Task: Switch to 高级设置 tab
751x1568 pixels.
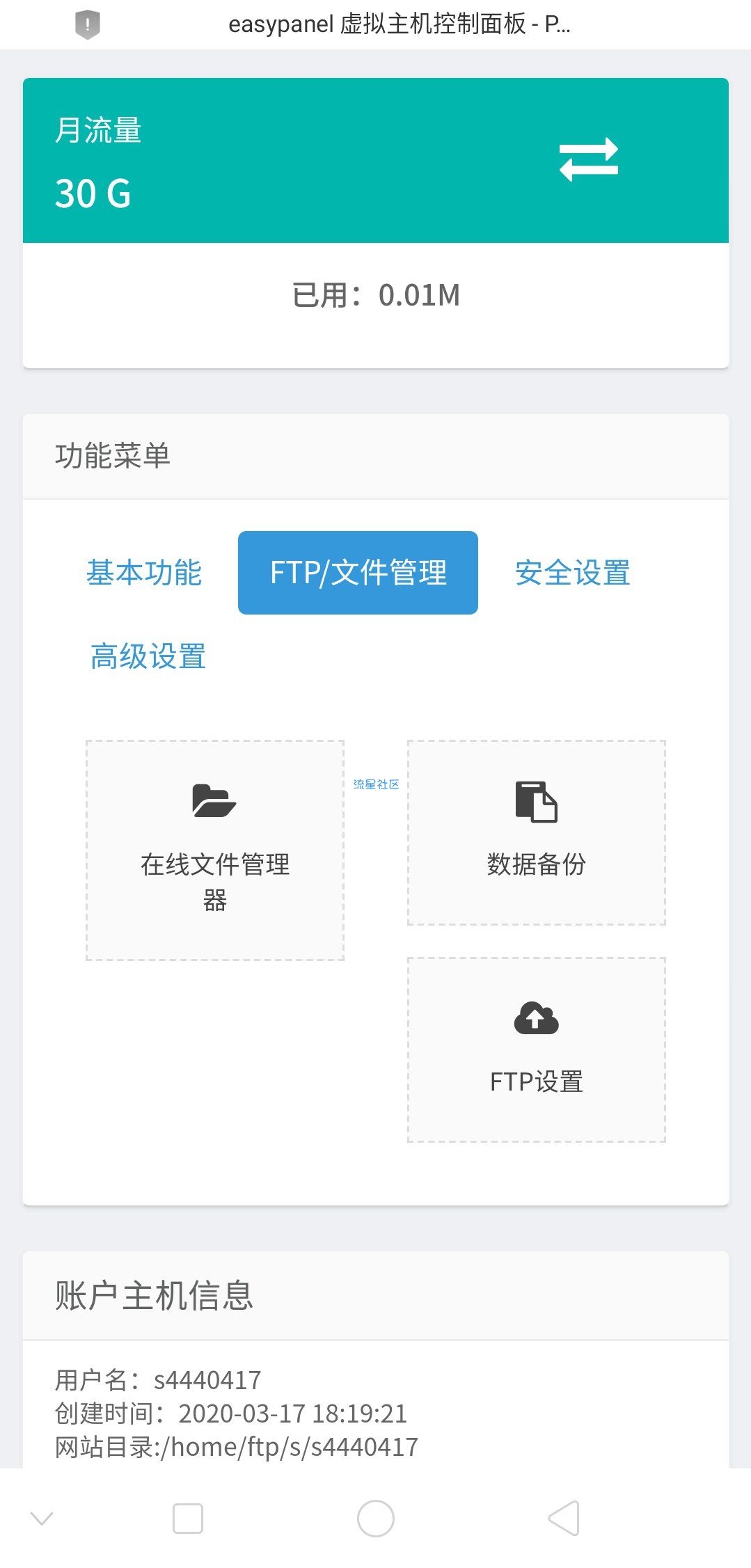Action: coord(148,656)
